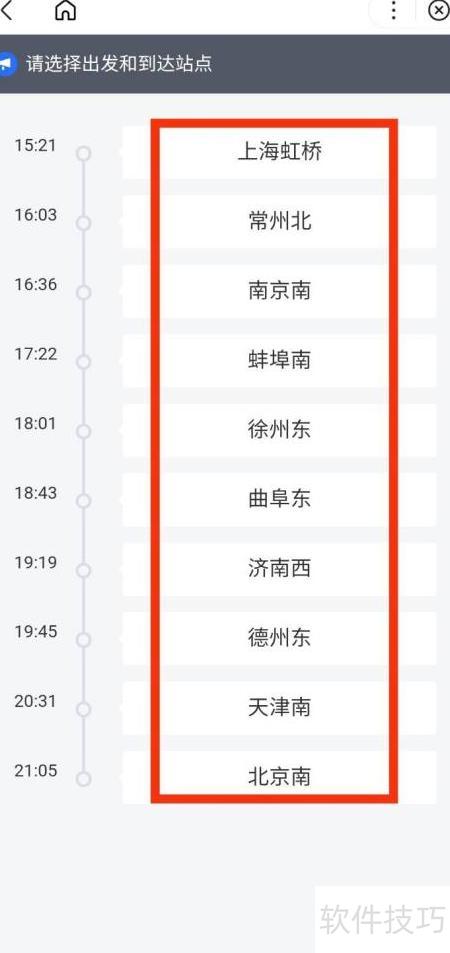Select 济南西 station
The image size is (450, 953).
point(279,569)
